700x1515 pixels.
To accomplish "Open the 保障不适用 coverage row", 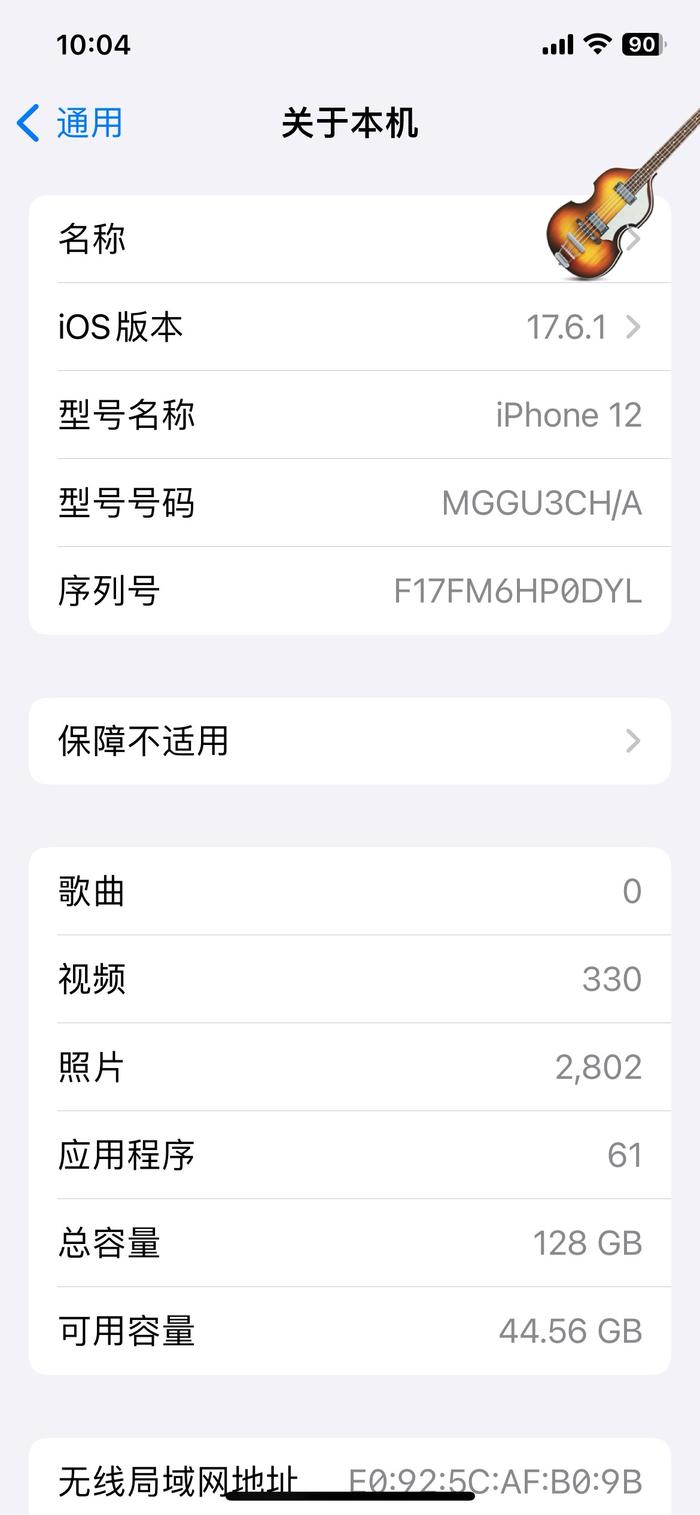I will tap(350, 741).
